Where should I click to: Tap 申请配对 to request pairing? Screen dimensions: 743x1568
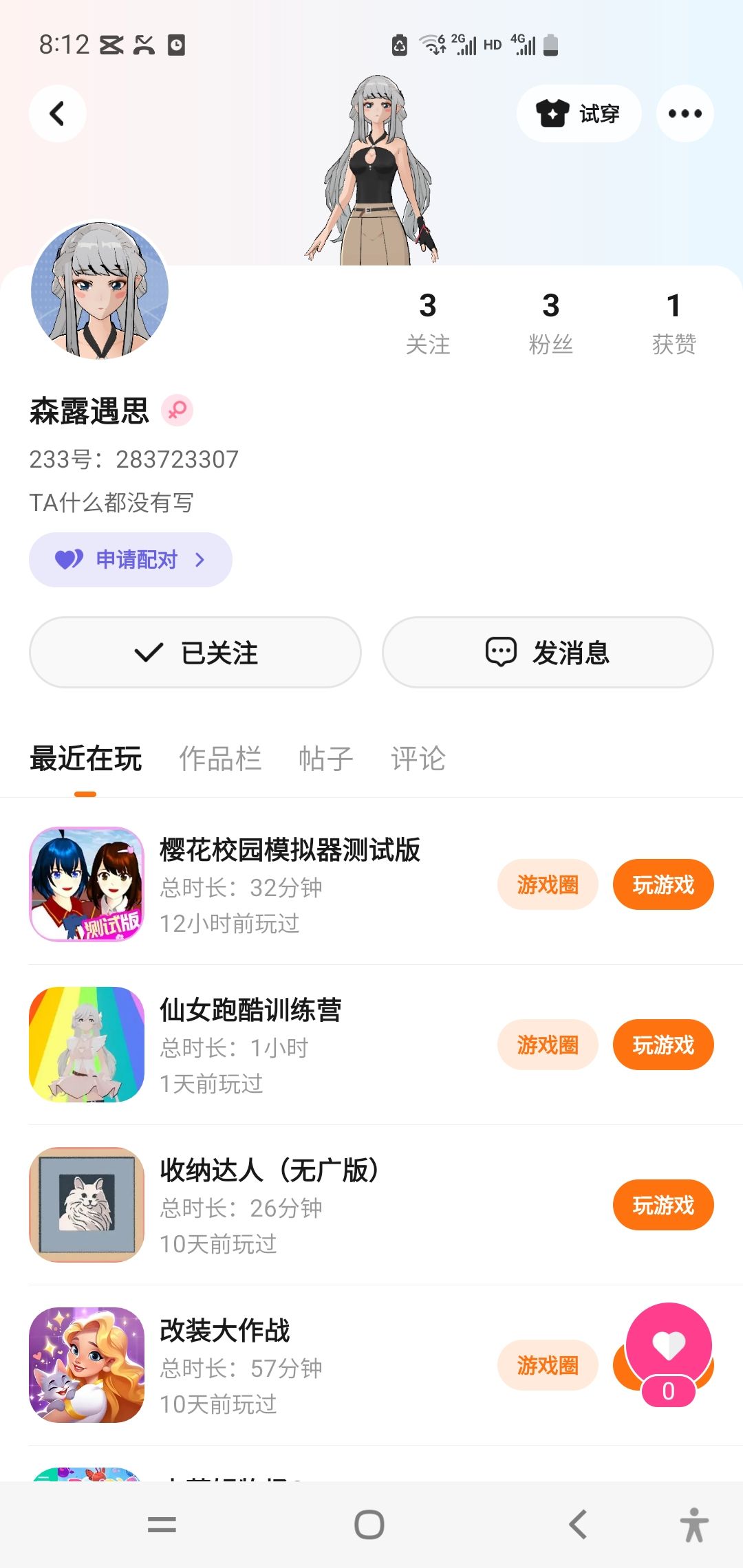point(131,560)
